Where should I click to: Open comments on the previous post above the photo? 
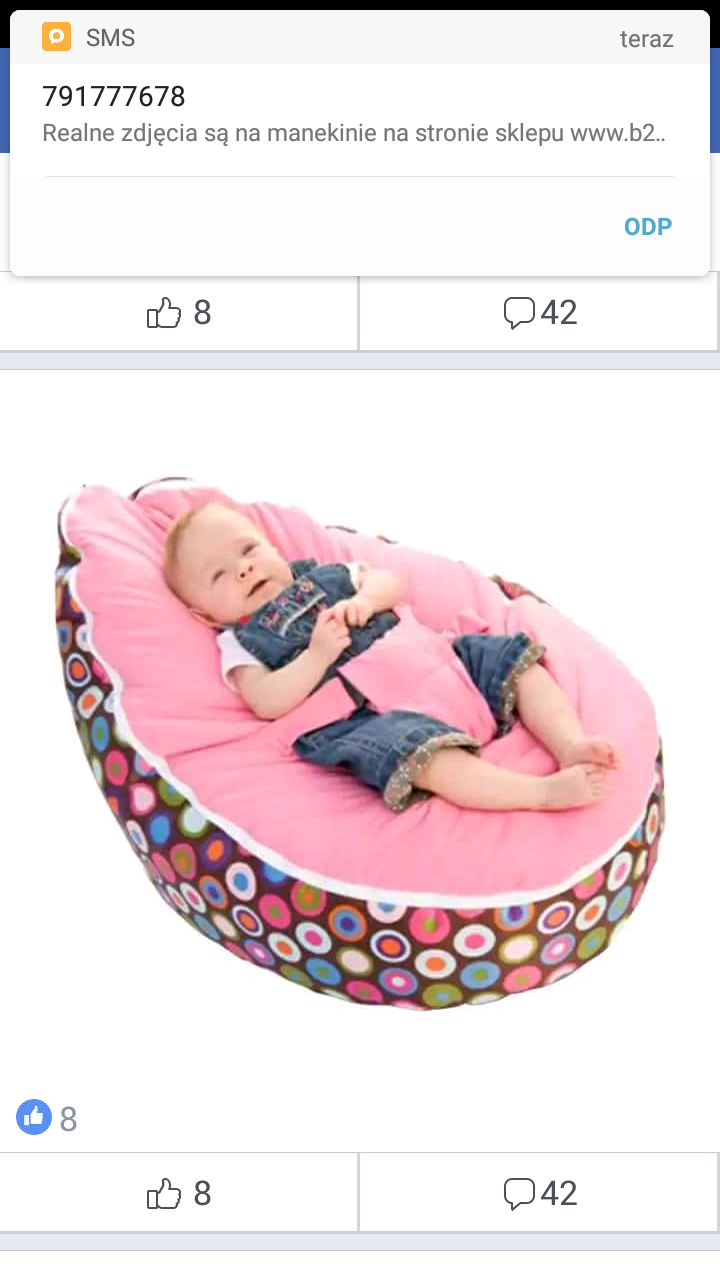pyautogui.click(x=540, y=313)
